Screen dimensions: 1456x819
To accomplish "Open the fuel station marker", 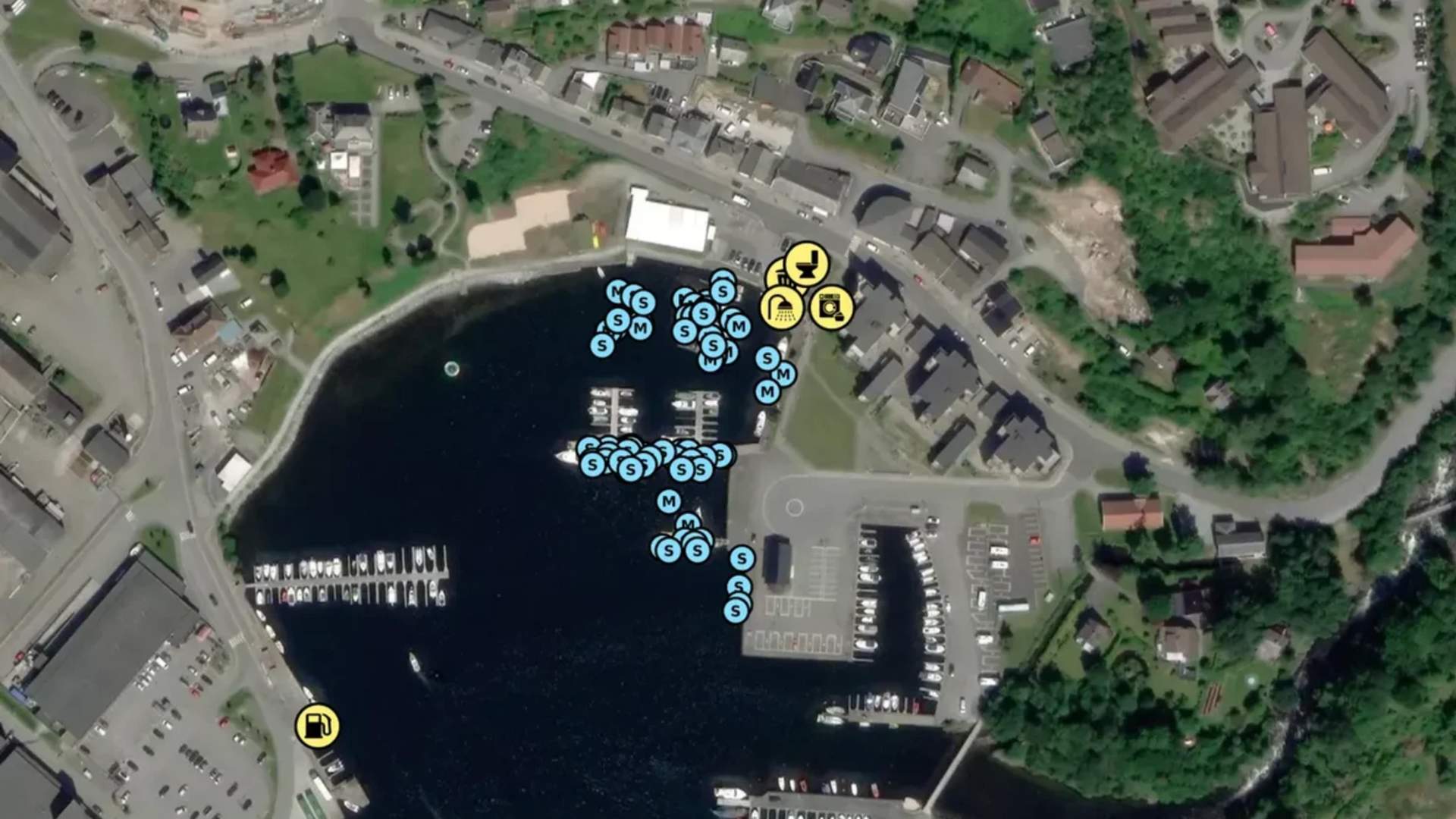I will point(317,726).
